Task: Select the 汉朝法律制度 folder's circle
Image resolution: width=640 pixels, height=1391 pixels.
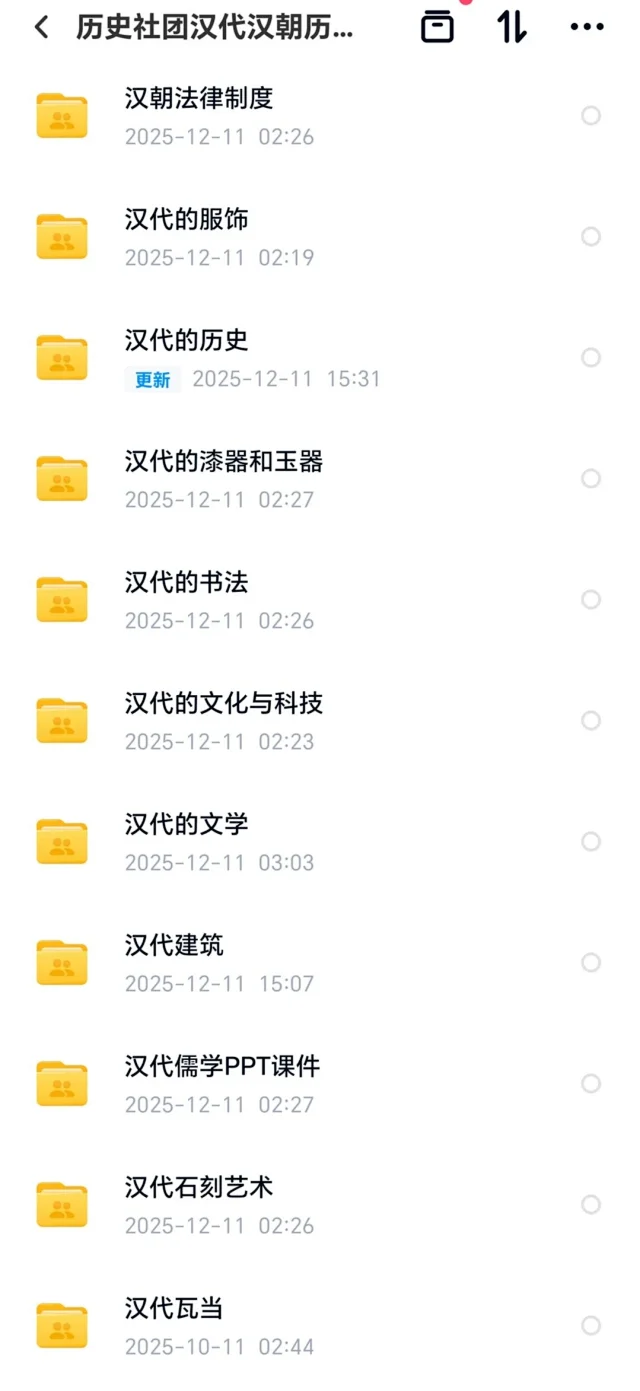Action: pos(591,116)
